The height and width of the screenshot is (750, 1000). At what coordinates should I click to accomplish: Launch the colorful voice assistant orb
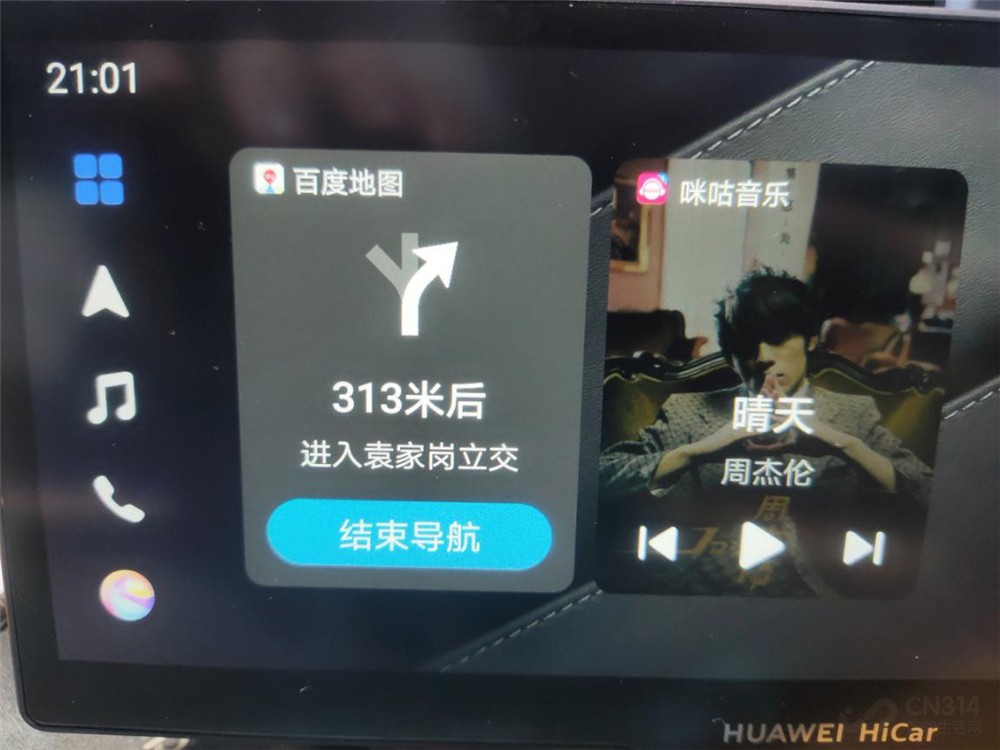click(127, 595)
